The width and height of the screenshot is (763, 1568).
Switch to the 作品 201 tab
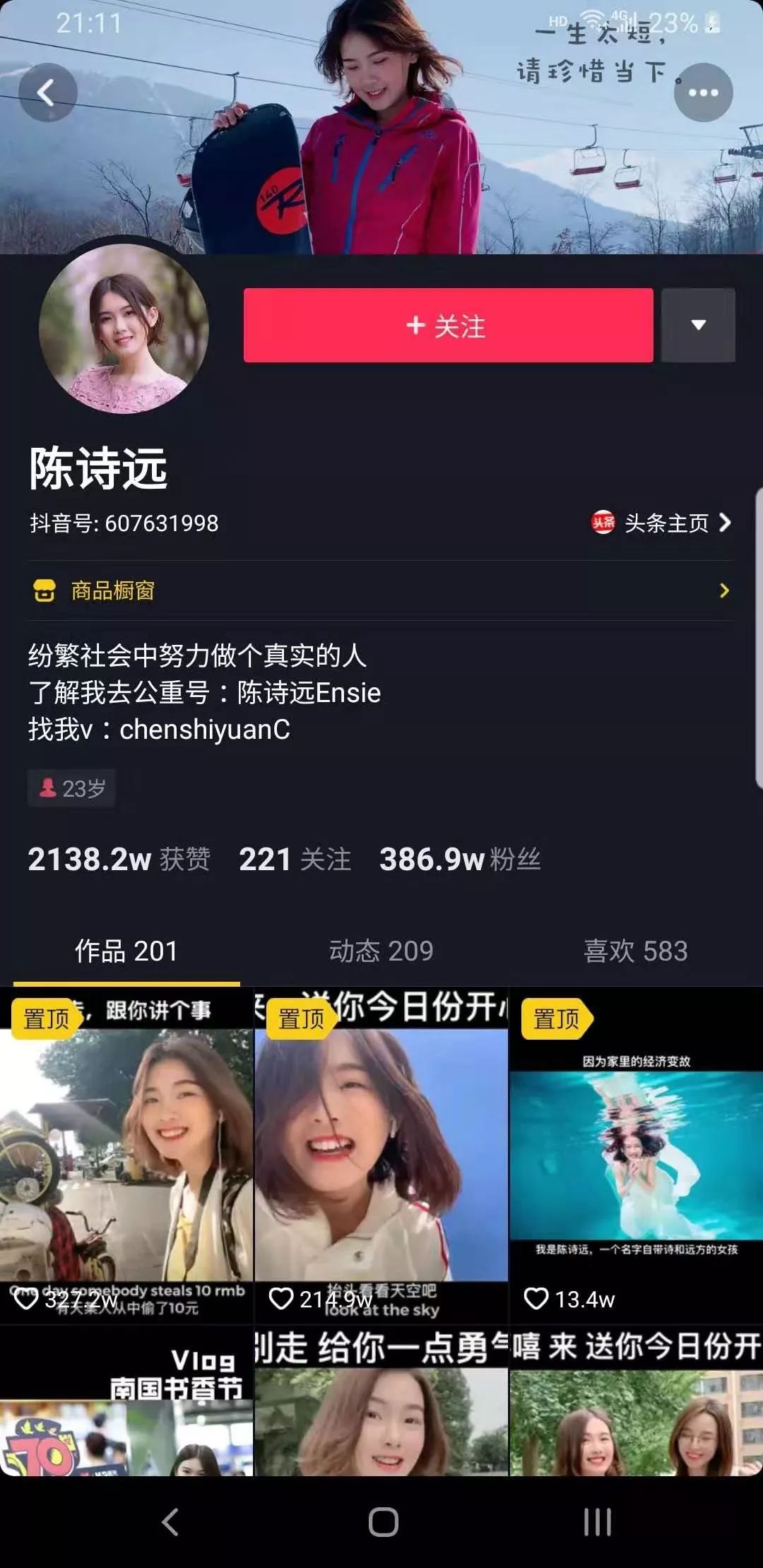tap(126, 951)
